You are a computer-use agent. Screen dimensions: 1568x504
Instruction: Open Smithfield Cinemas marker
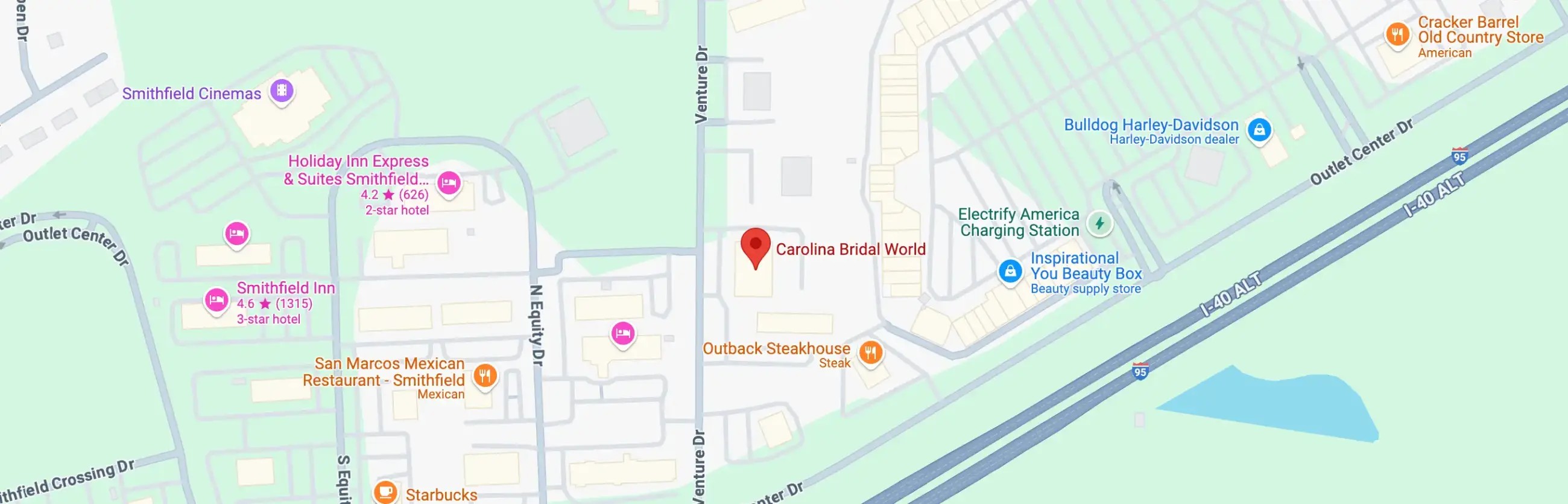click(282, 91)
